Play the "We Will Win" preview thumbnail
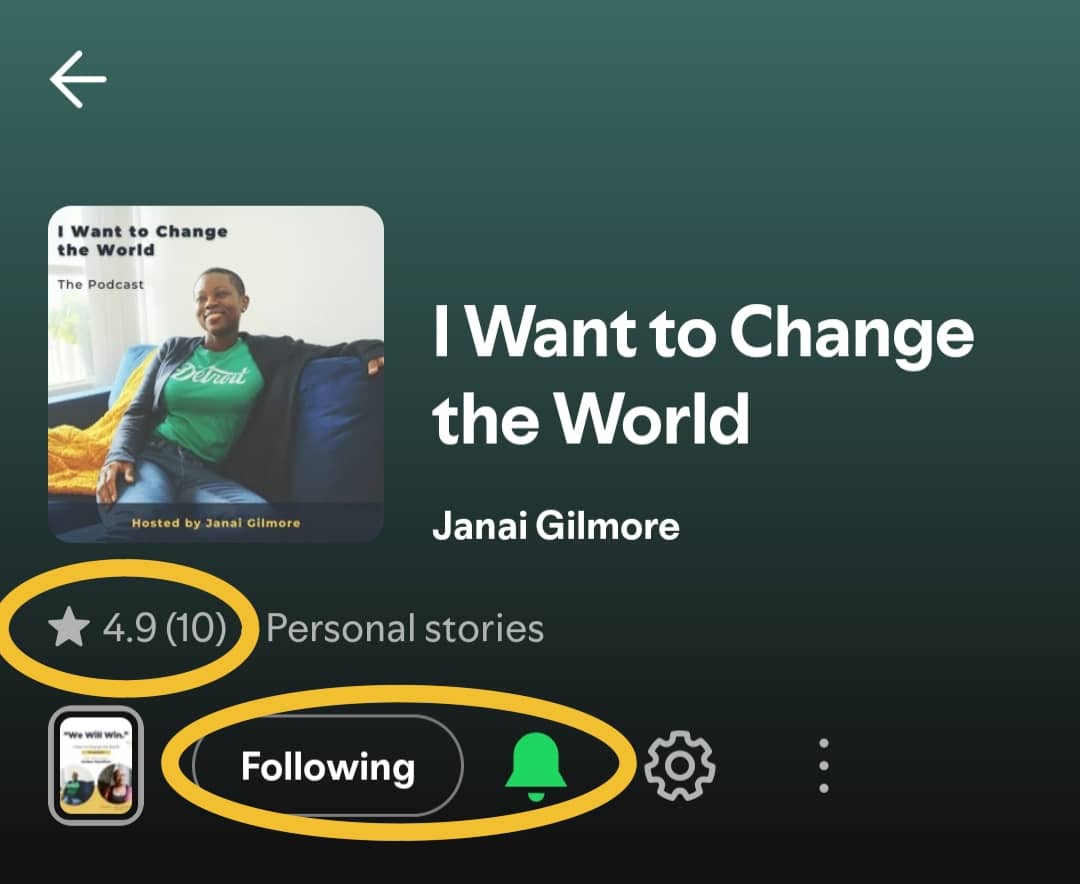1080x884 pixels. (96, 767)
